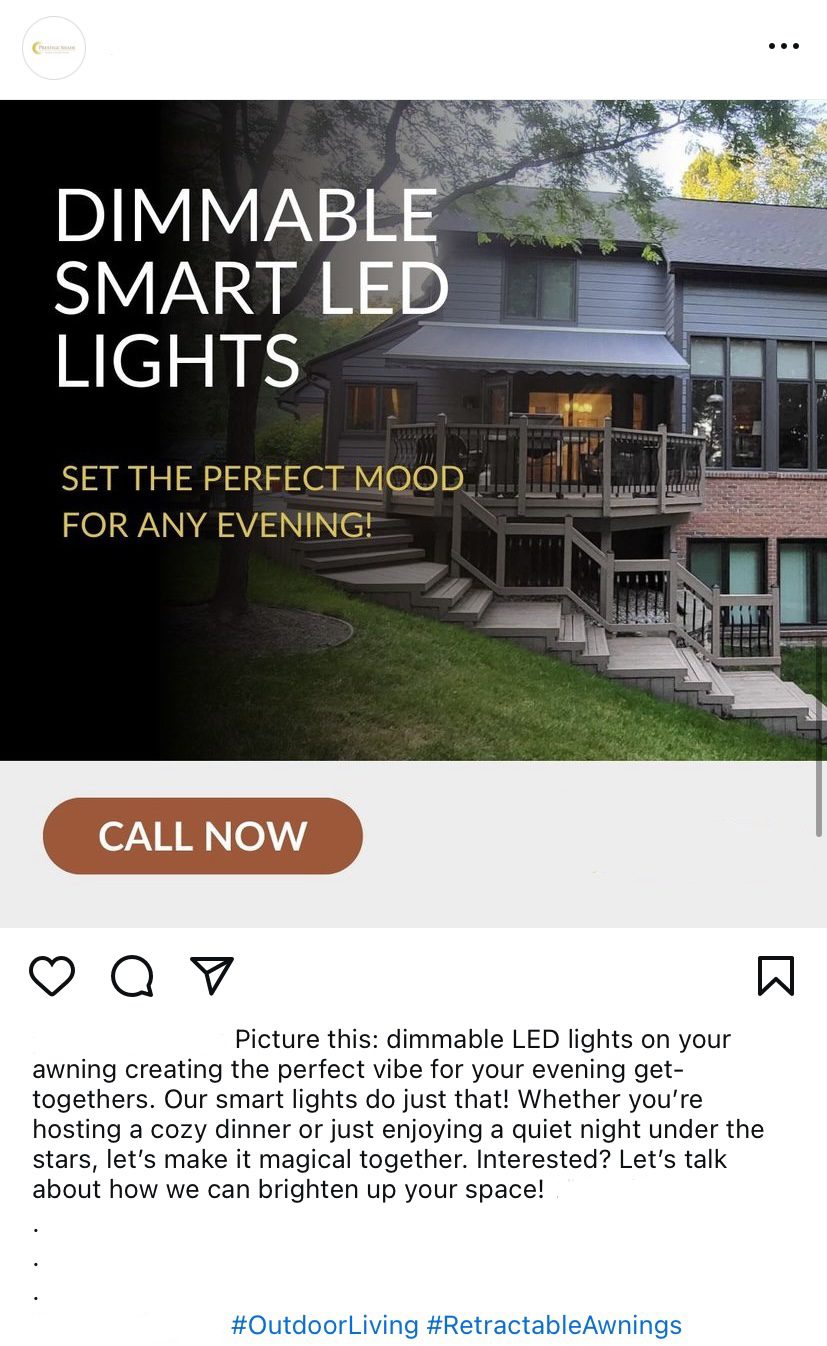Viewport: 827px width, 1346px height.
Task: Open the comments on this post
Action: point(132,975)
